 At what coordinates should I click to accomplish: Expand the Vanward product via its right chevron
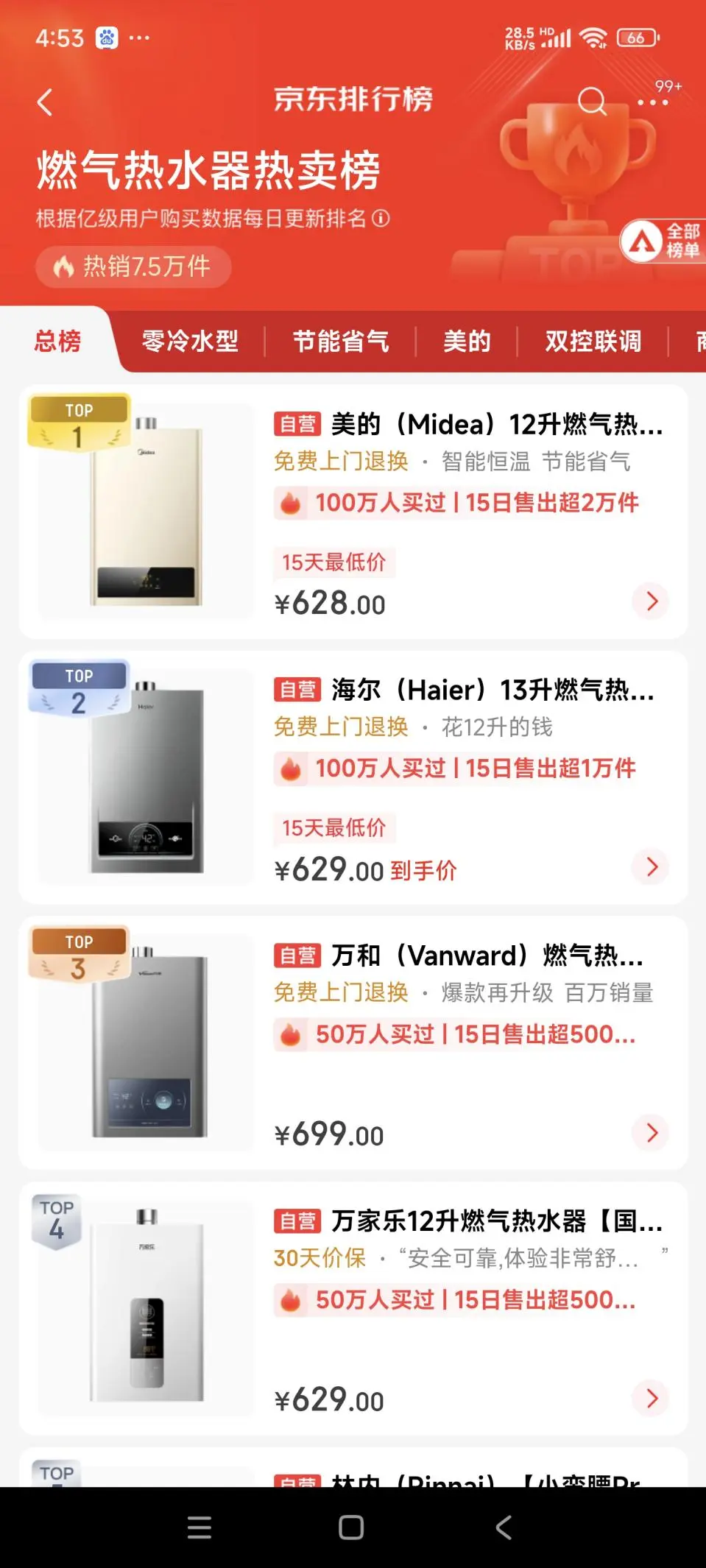click(650, 1133)
